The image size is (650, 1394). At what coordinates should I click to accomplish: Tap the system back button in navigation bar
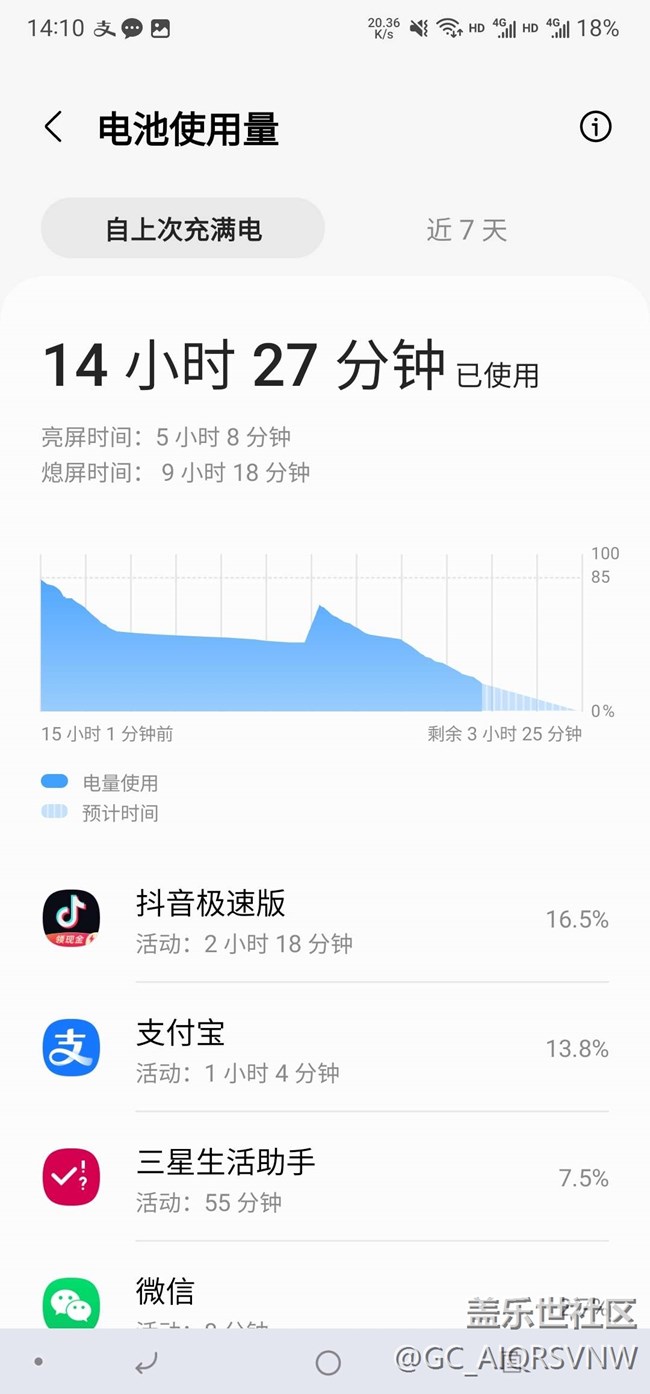point(147,1362)
